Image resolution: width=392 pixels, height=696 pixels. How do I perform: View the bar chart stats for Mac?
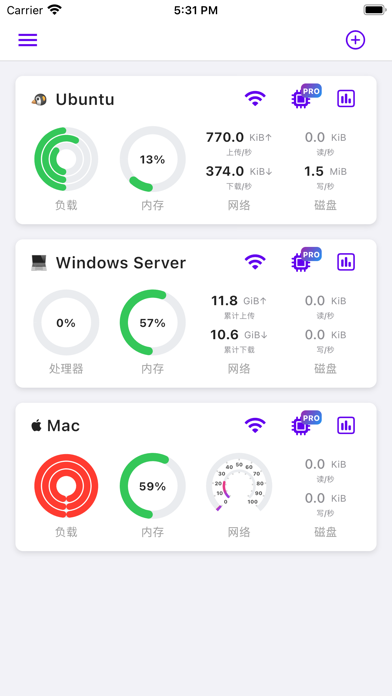point(346,425)
